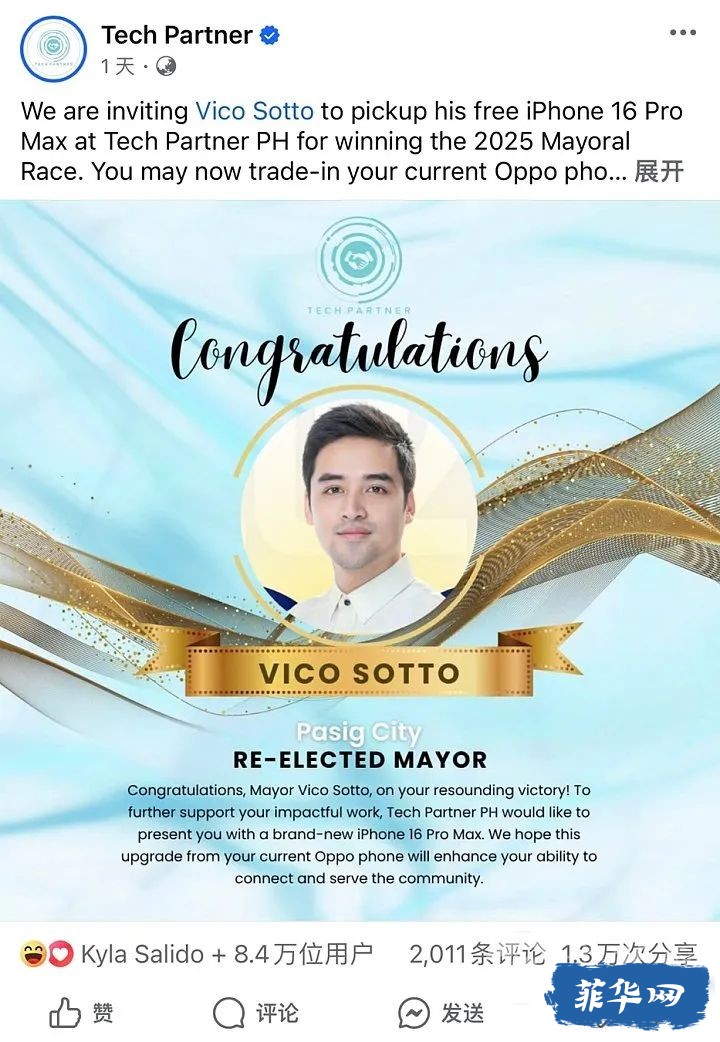Expand the full post text with 展开
Screen dimensions: 720x1042
(659, 171)
